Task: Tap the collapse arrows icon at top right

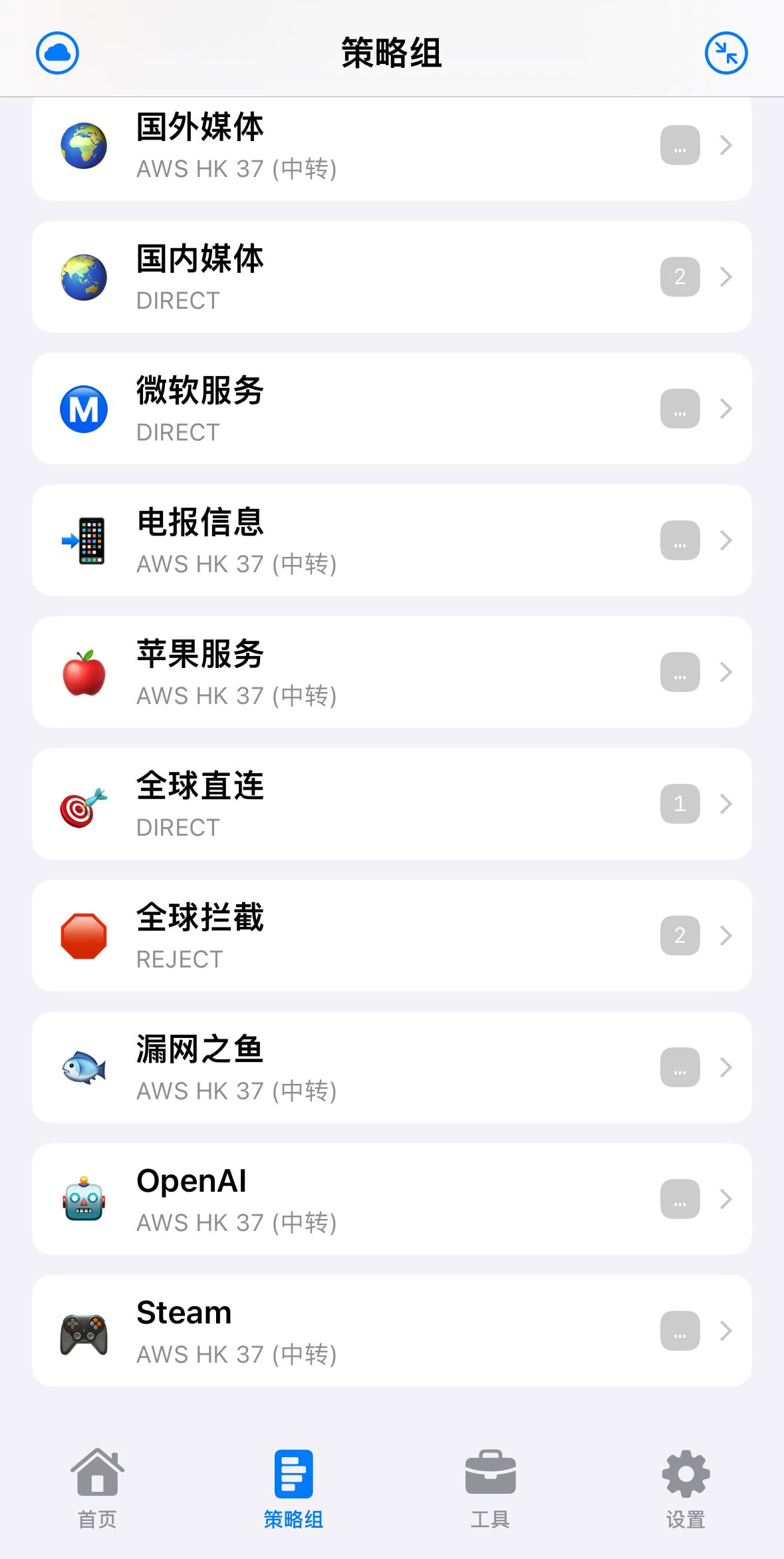Action: pyautogui.click(x=726, y=53)
